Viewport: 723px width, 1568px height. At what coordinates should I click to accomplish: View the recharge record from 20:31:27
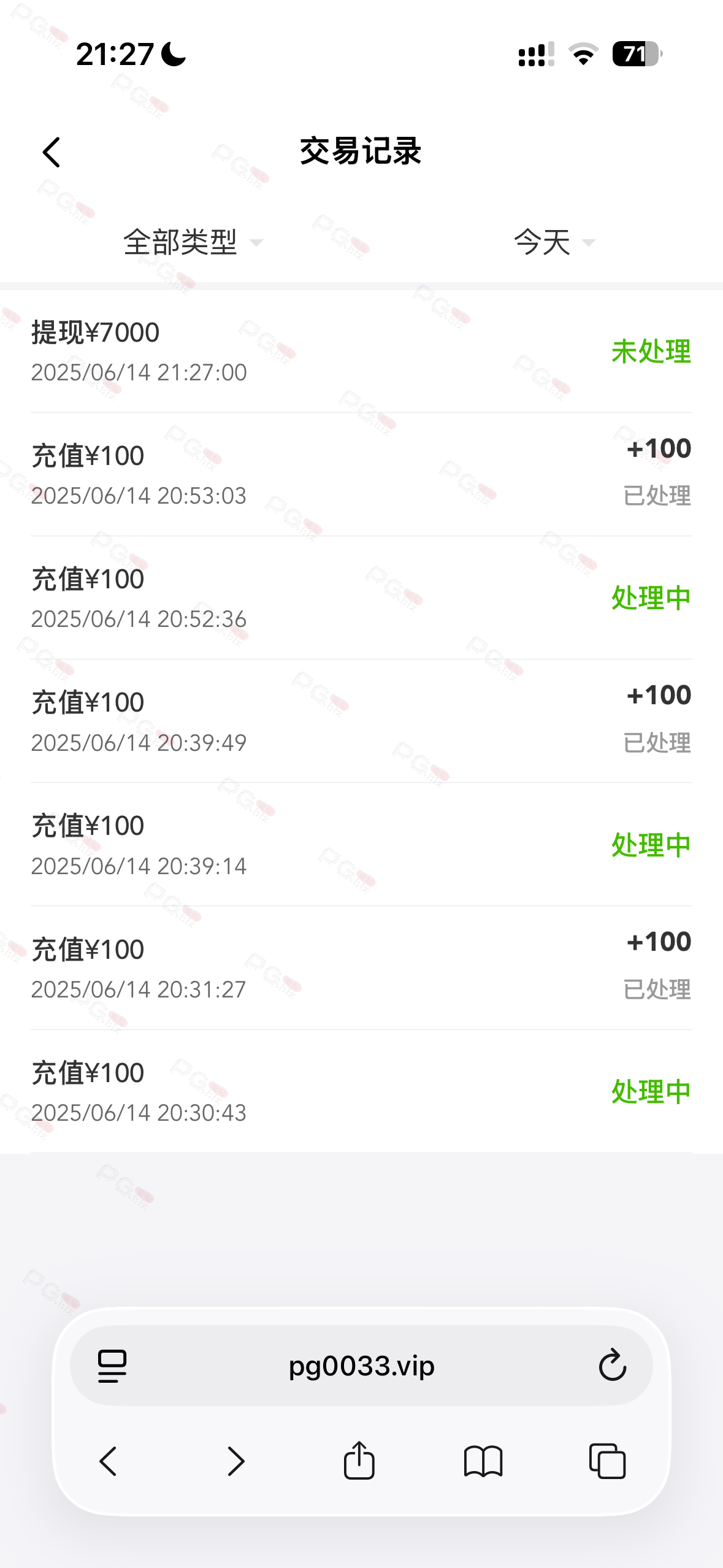click(x=361, y=968)
